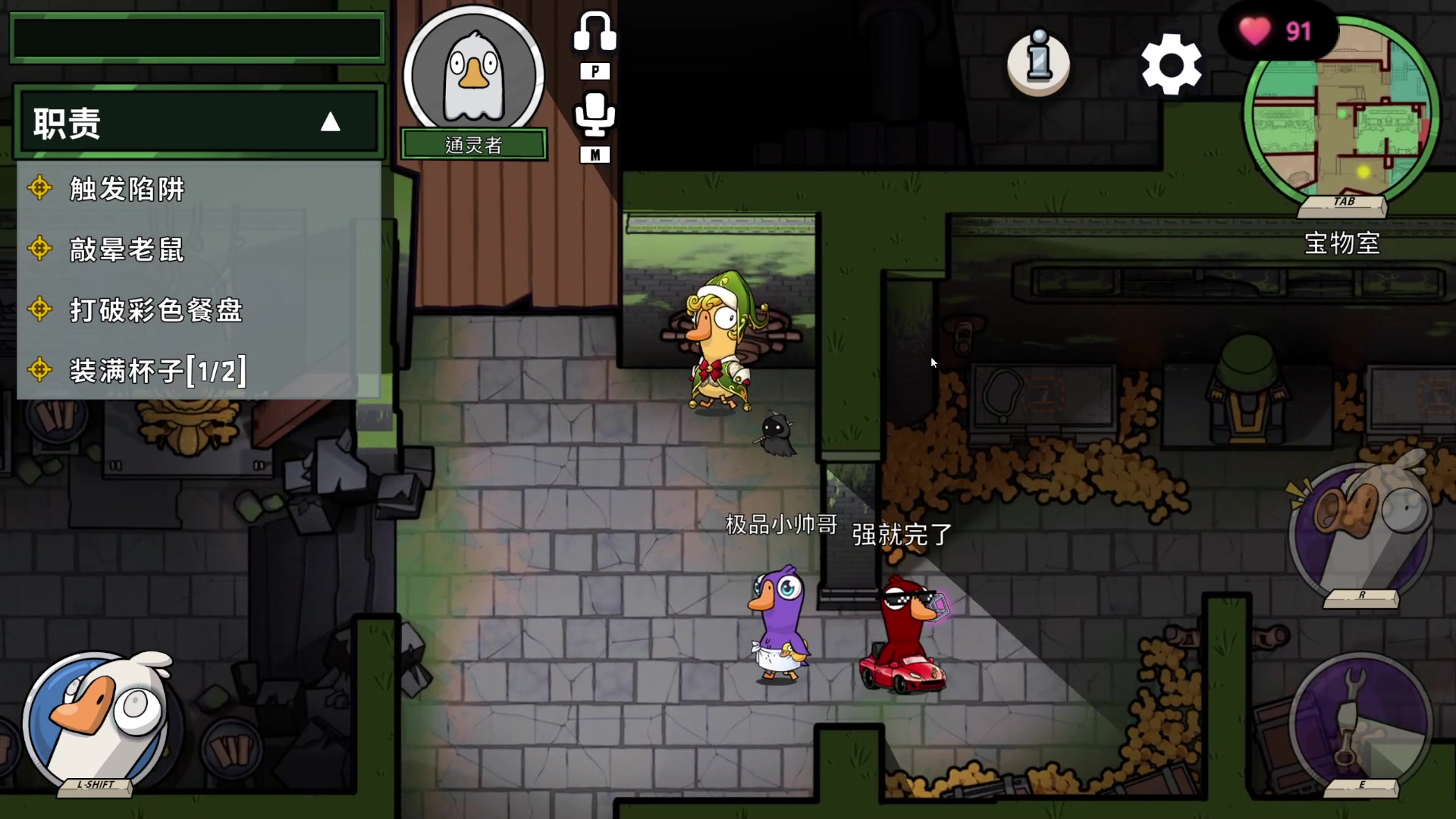Collapse the 职责 task list
Screen dimensions: 1456x819
(x=330, y=122)
